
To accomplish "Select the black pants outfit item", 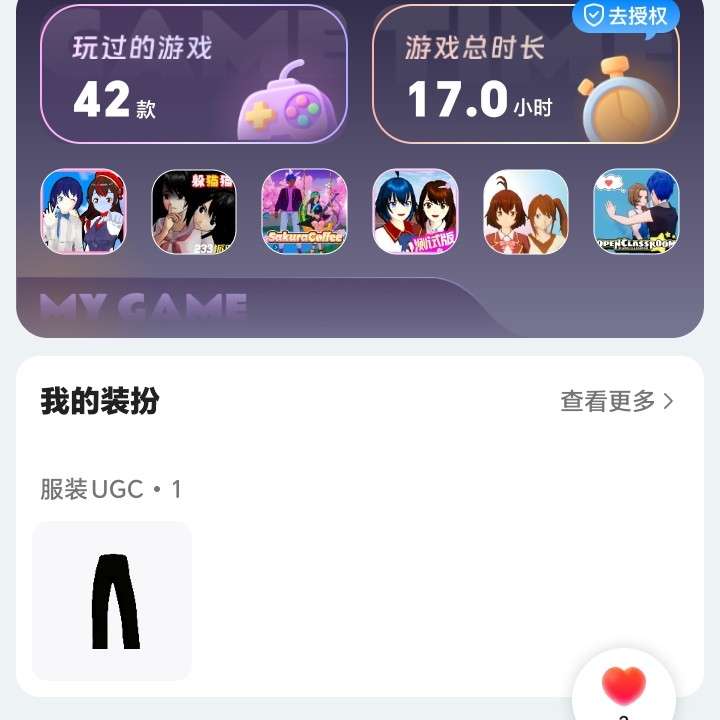I will tap(112, 601).
